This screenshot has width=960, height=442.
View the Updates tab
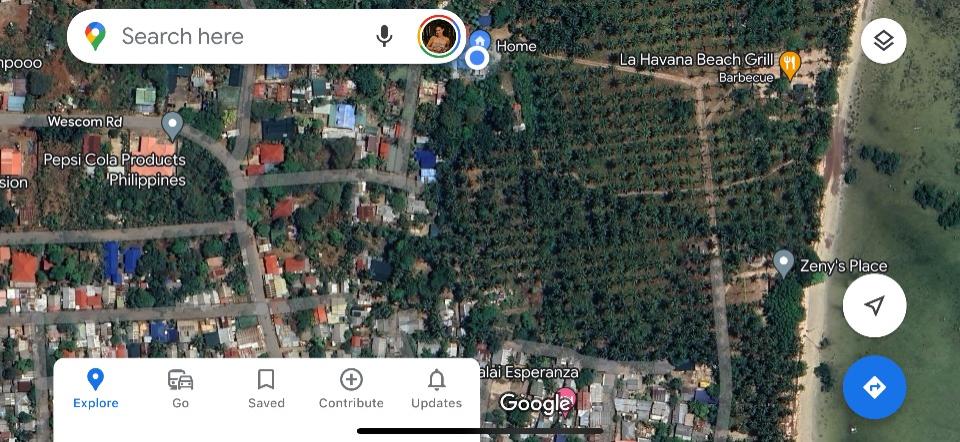[436, 388]
